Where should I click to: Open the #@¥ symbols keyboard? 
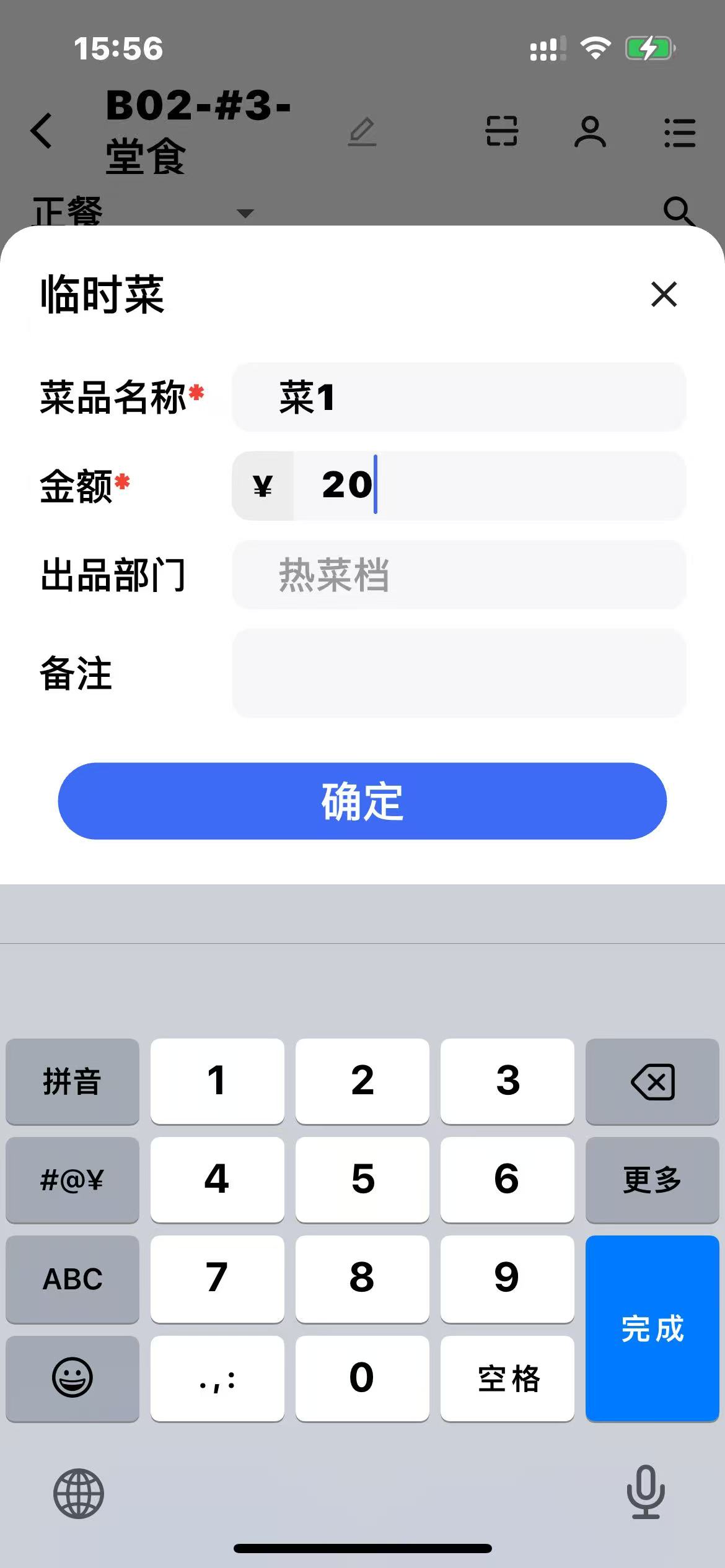click(72, 1179)
